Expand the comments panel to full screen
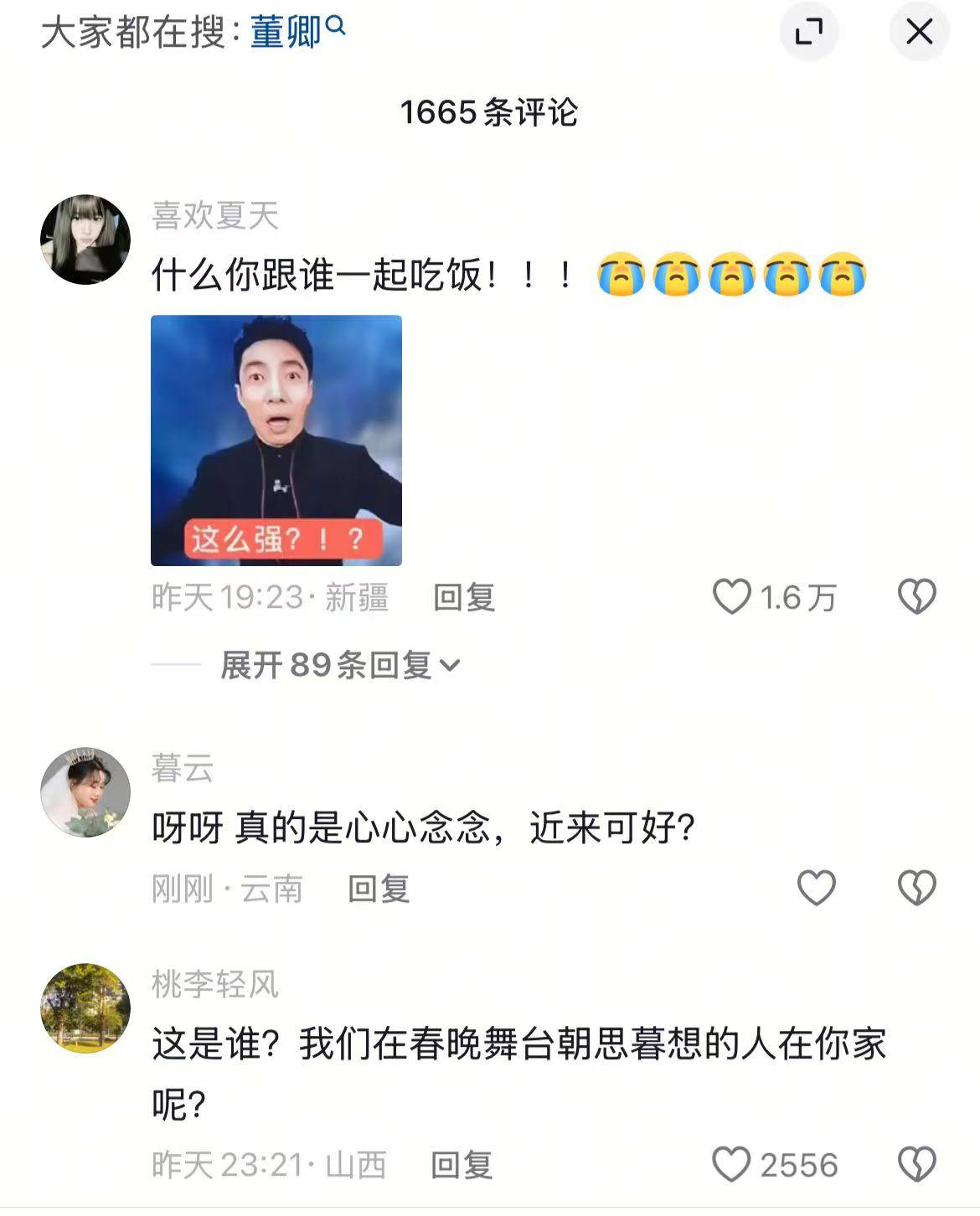 coord(808,33)
